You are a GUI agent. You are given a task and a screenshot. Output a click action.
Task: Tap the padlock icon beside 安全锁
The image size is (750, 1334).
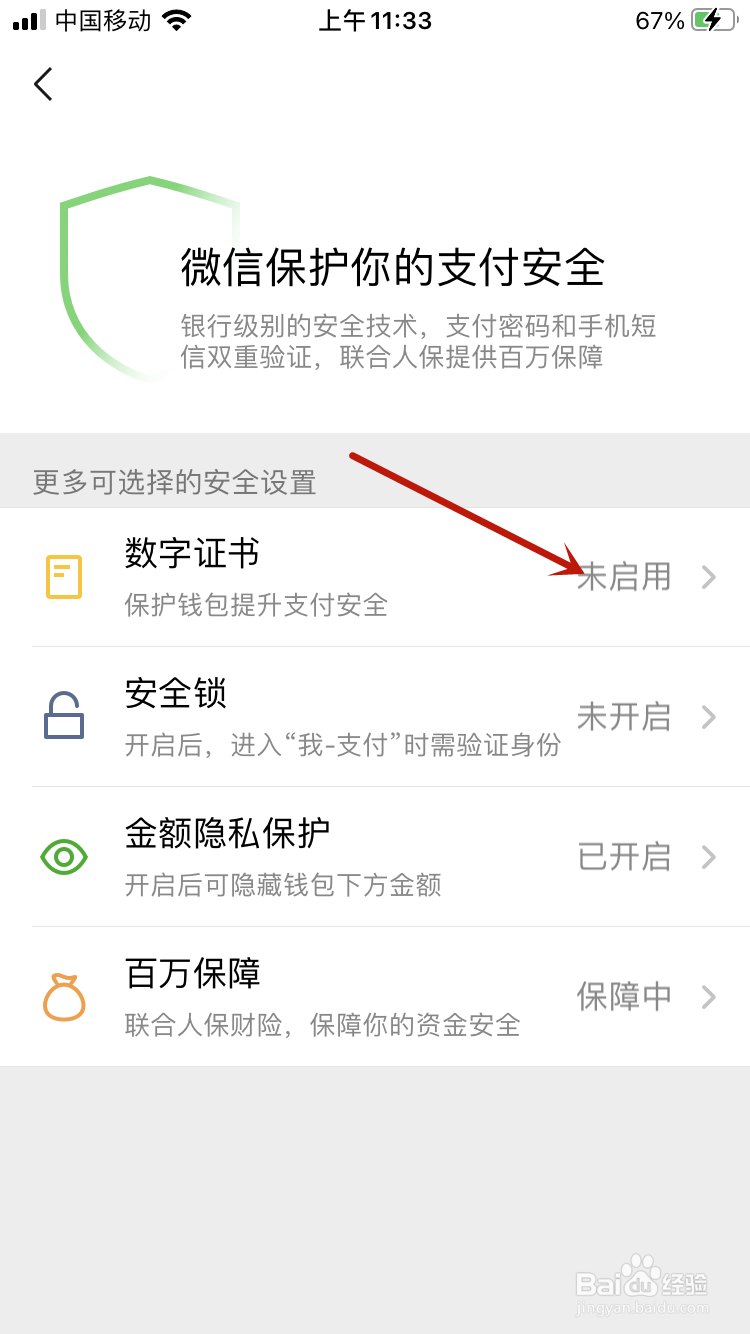coord(63,717)
